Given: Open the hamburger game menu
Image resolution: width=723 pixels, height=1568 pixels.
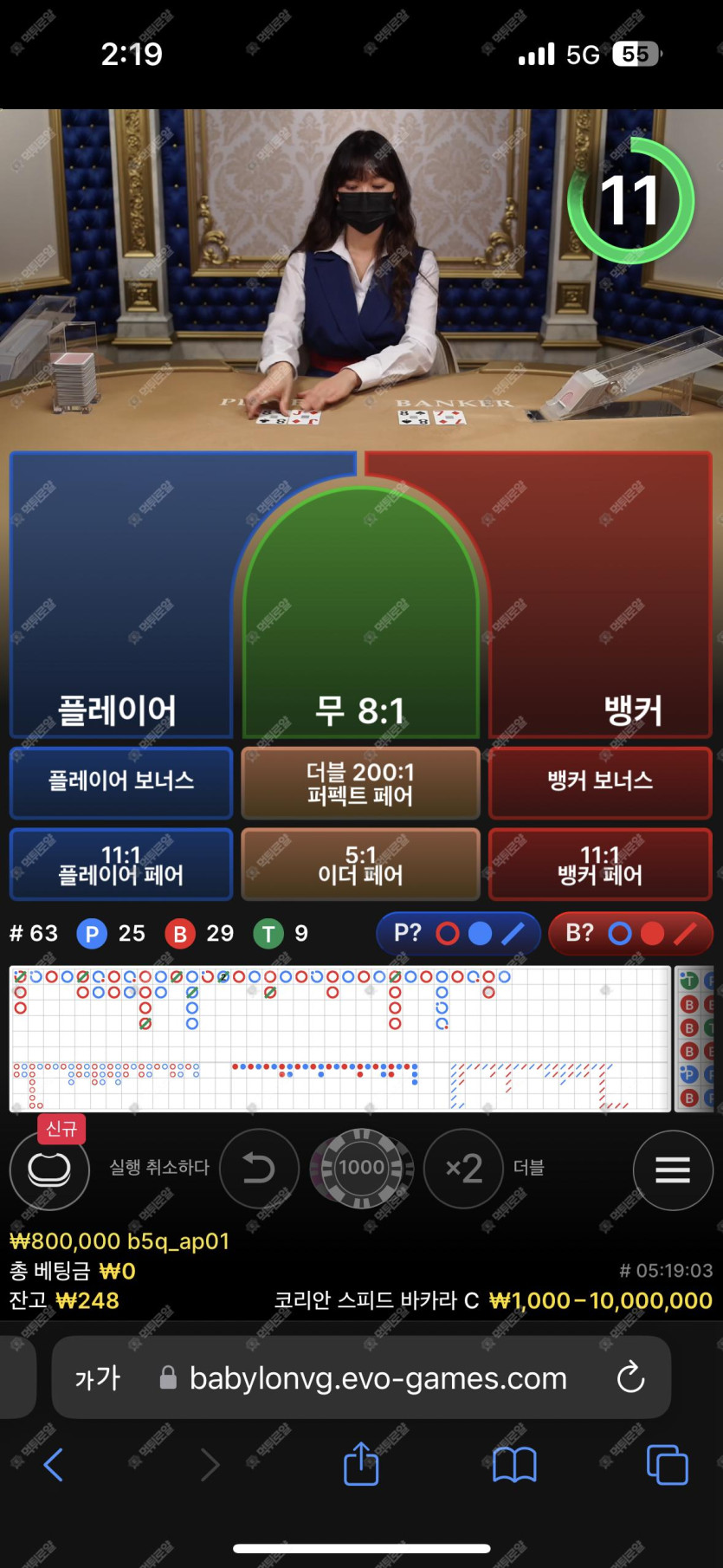Looking at the screenshot, I should click(673, 1170).
